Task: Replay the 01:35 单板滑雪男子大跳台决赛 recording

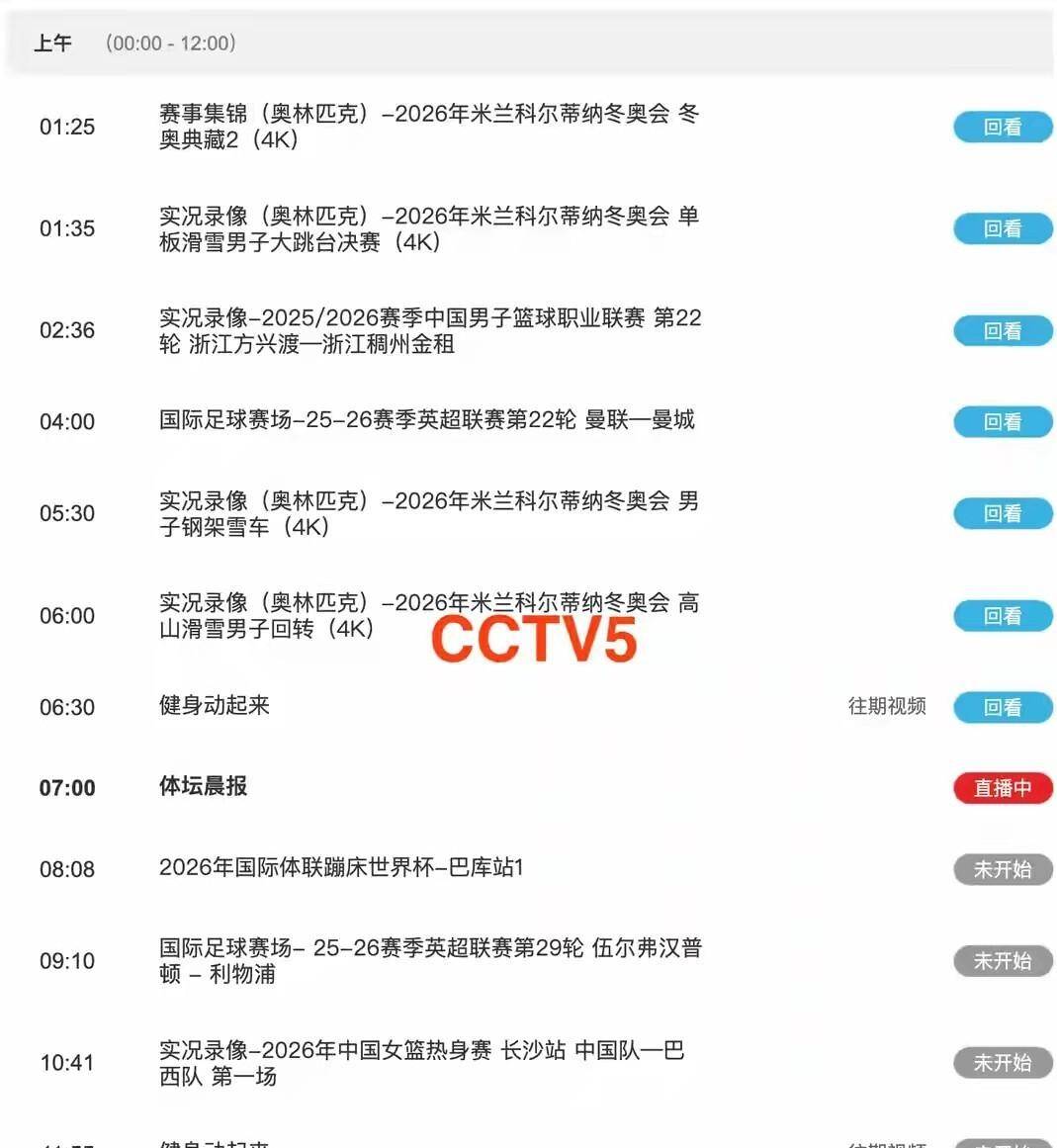Action: (1002, 228)
